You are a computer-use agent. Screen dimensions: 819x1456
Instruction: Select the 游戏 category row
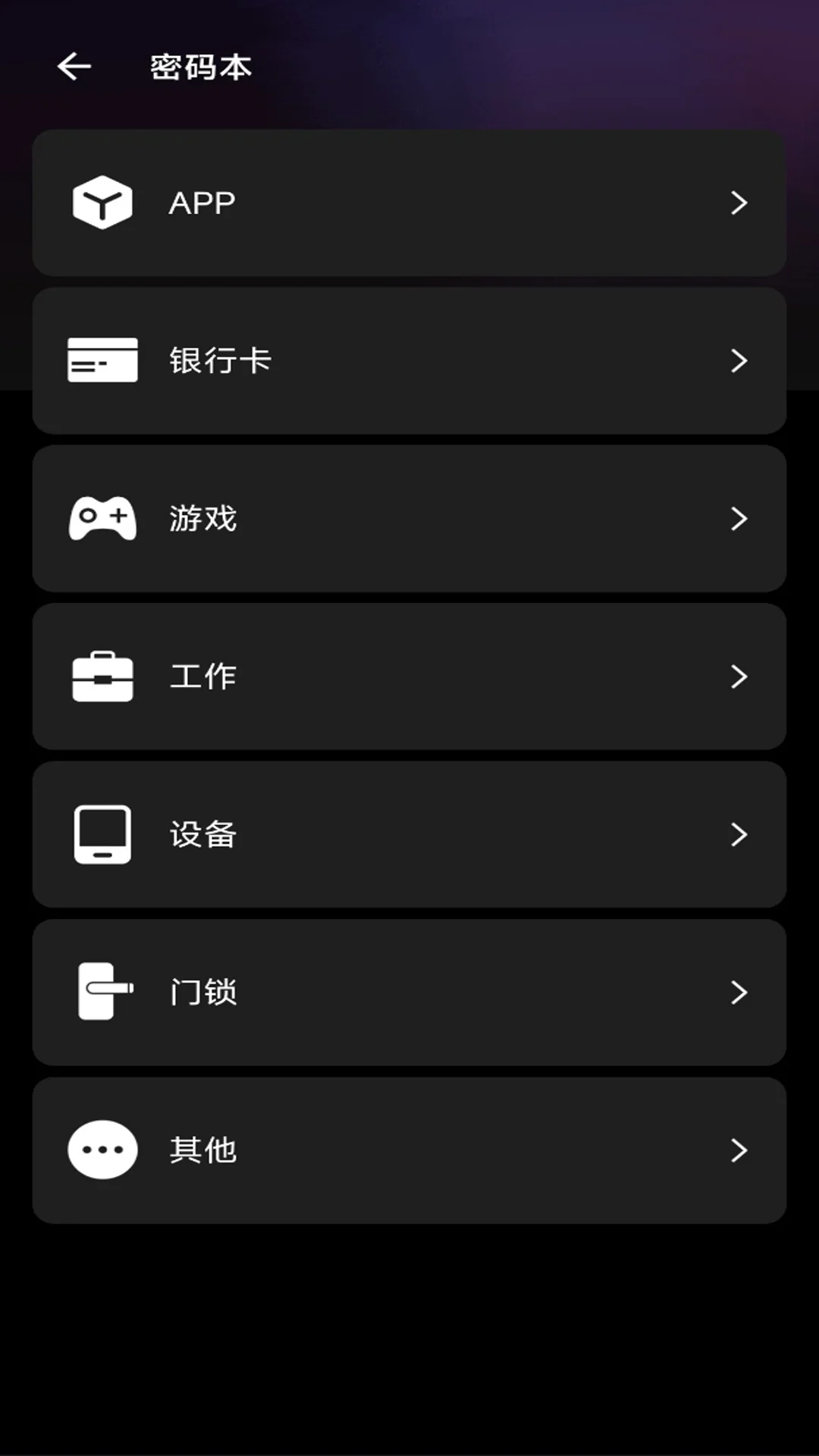[409, 519]
